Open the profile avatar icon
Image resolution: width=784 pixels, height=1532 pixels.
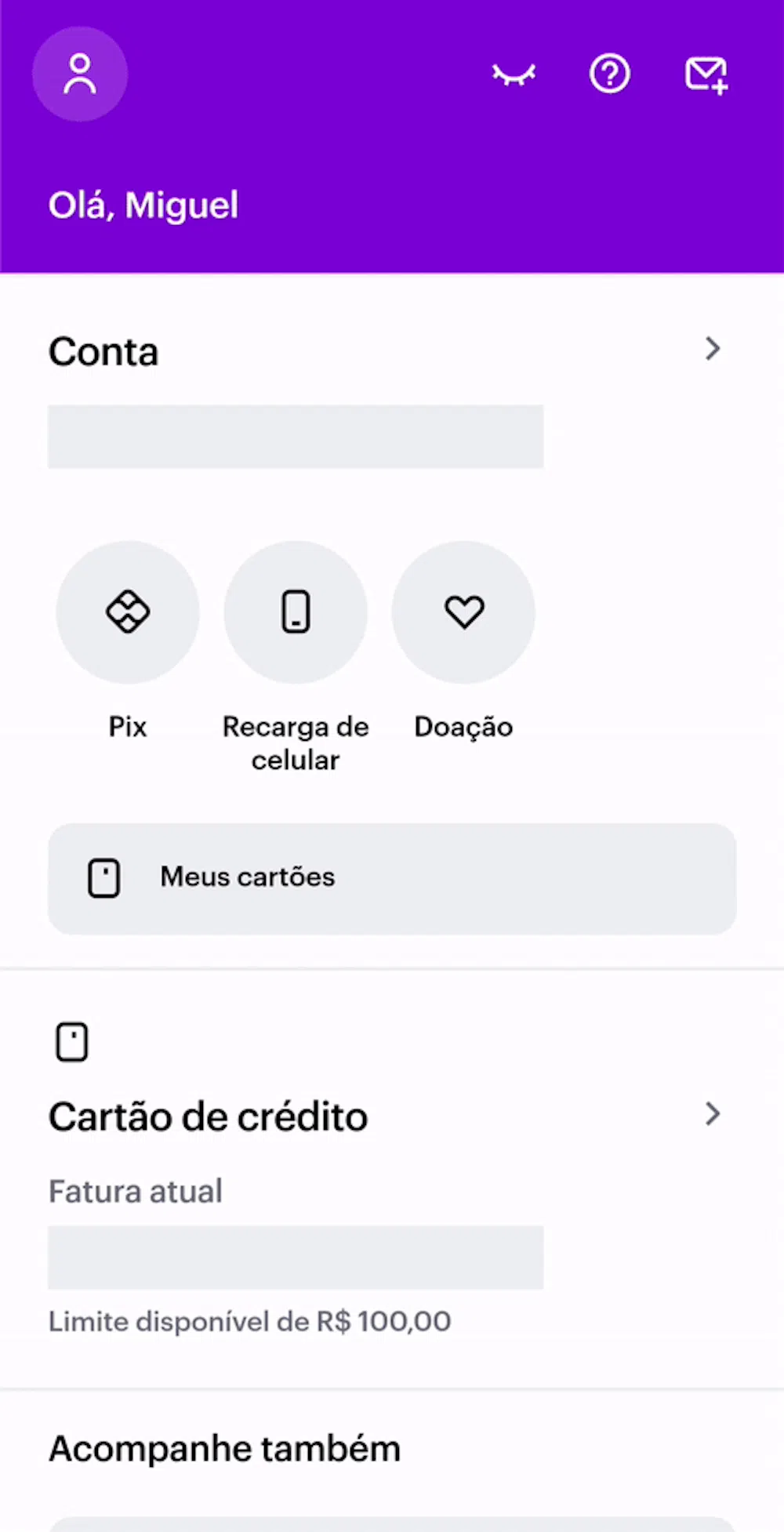[x=79, y=74]
